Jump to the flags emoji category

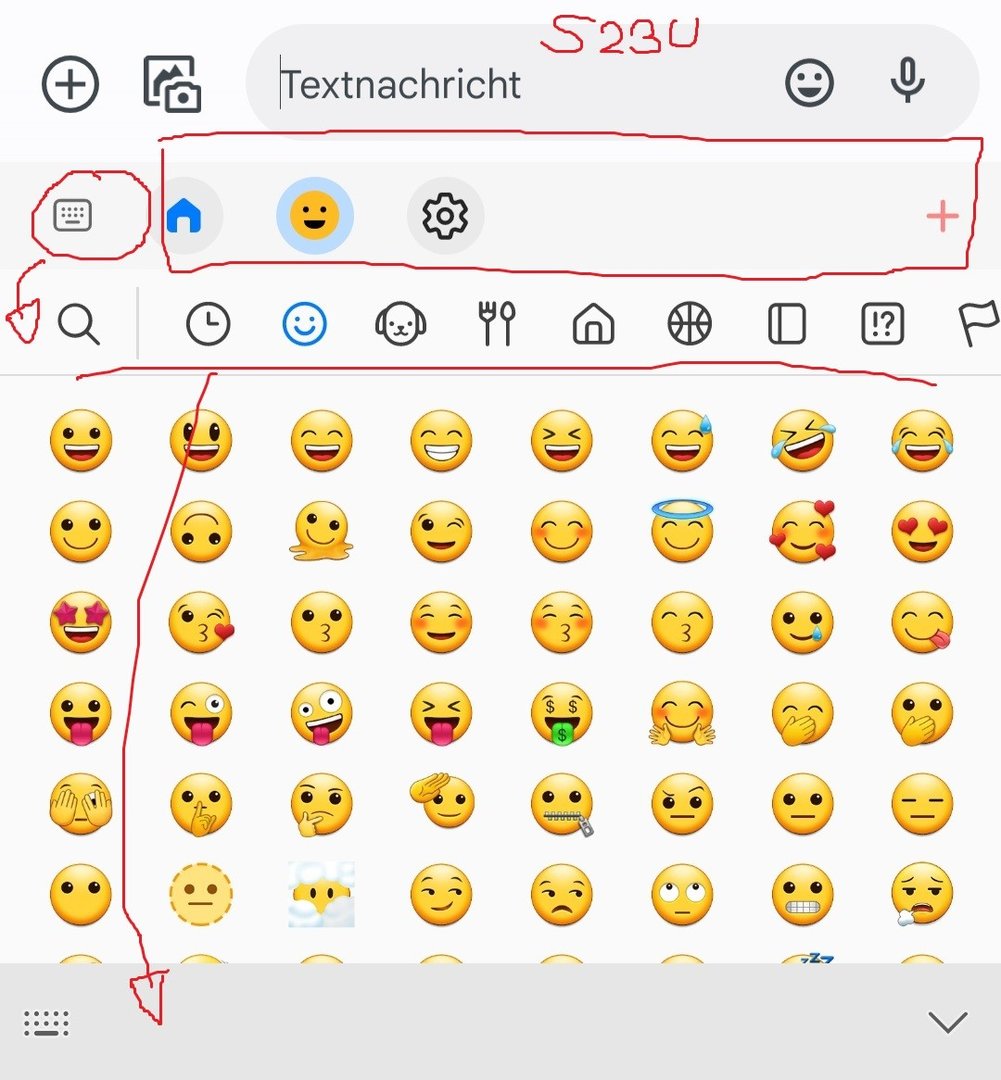(977, 324)
